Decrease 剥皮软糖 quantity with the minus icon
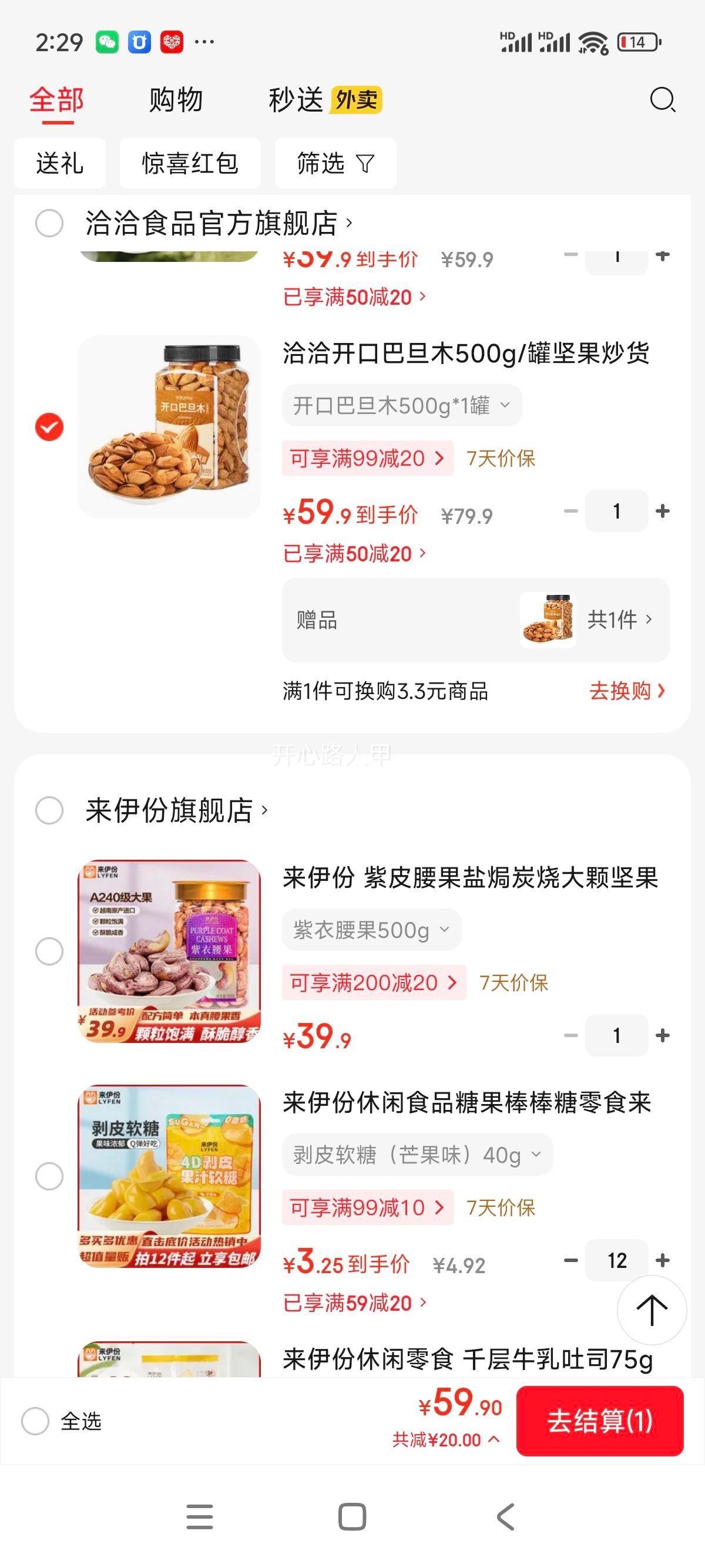The height and width of the screenshot is (1568, 705). [x=570, y=1260]
